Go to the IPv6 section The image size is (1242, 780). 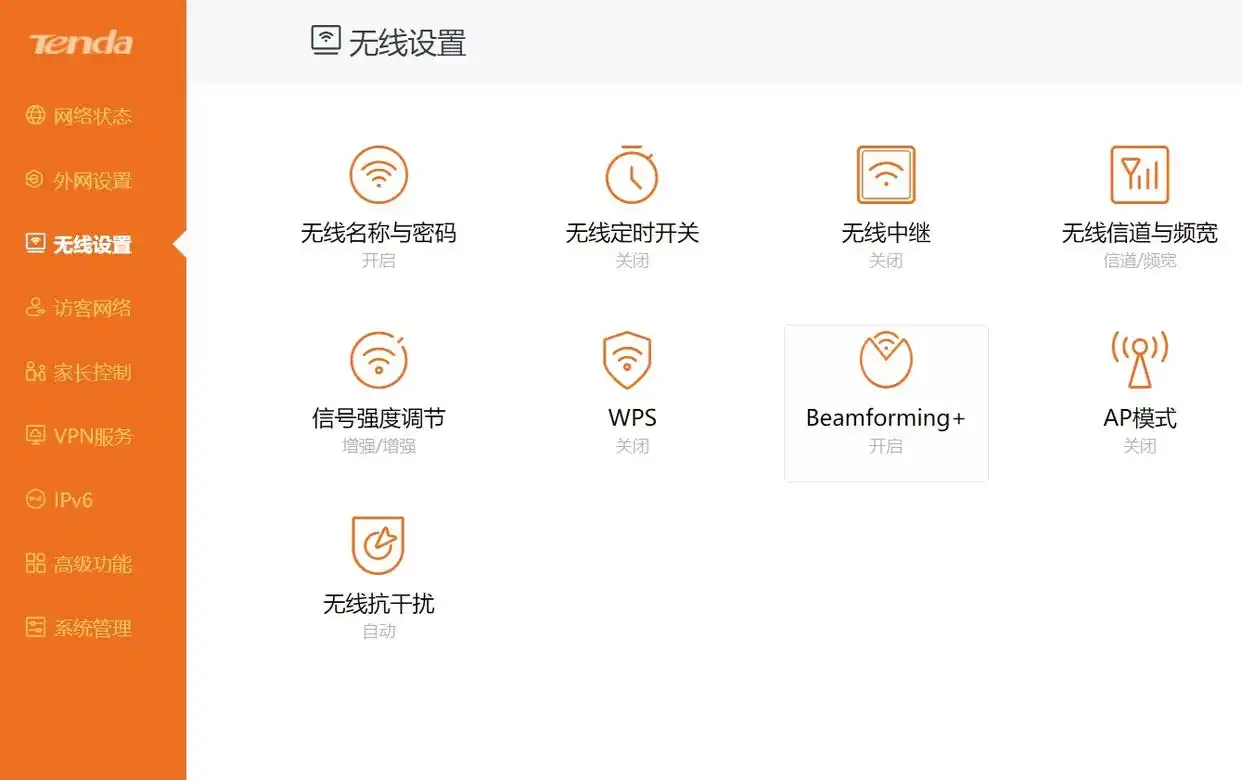point(72,500)
